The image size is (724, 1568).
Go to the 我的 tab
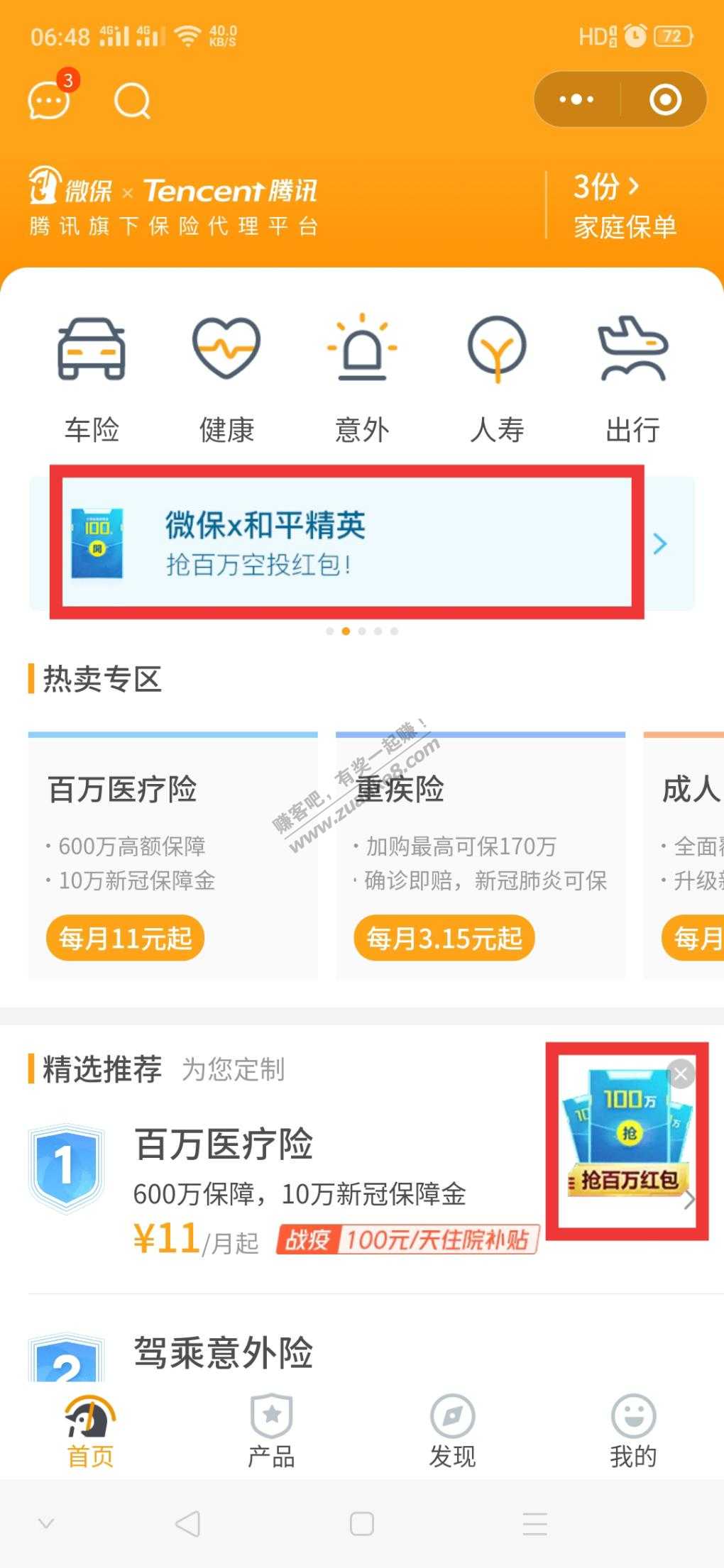coord(633,1430)
